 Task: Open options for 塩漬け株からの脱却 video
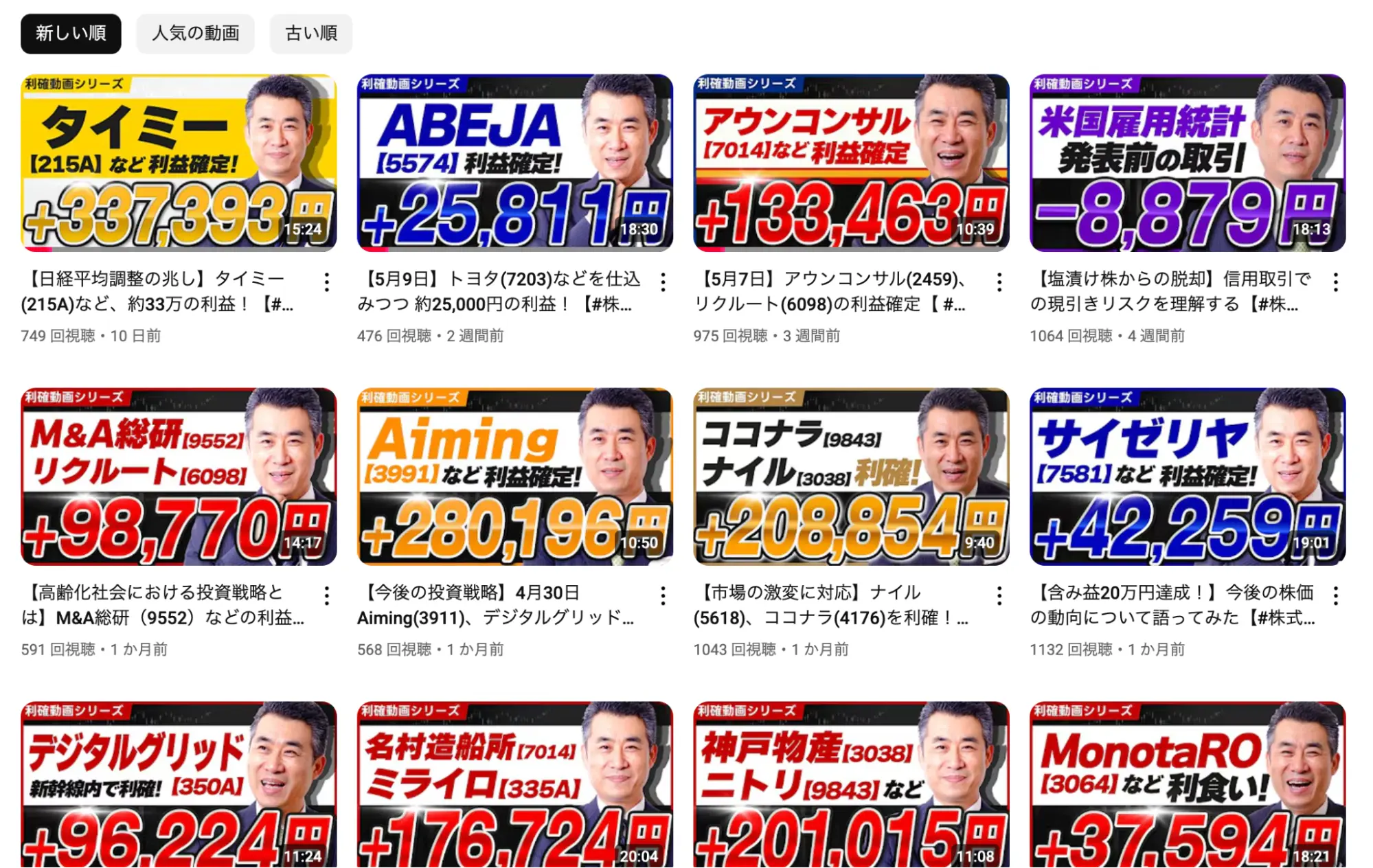click(x=1335, y=282)
